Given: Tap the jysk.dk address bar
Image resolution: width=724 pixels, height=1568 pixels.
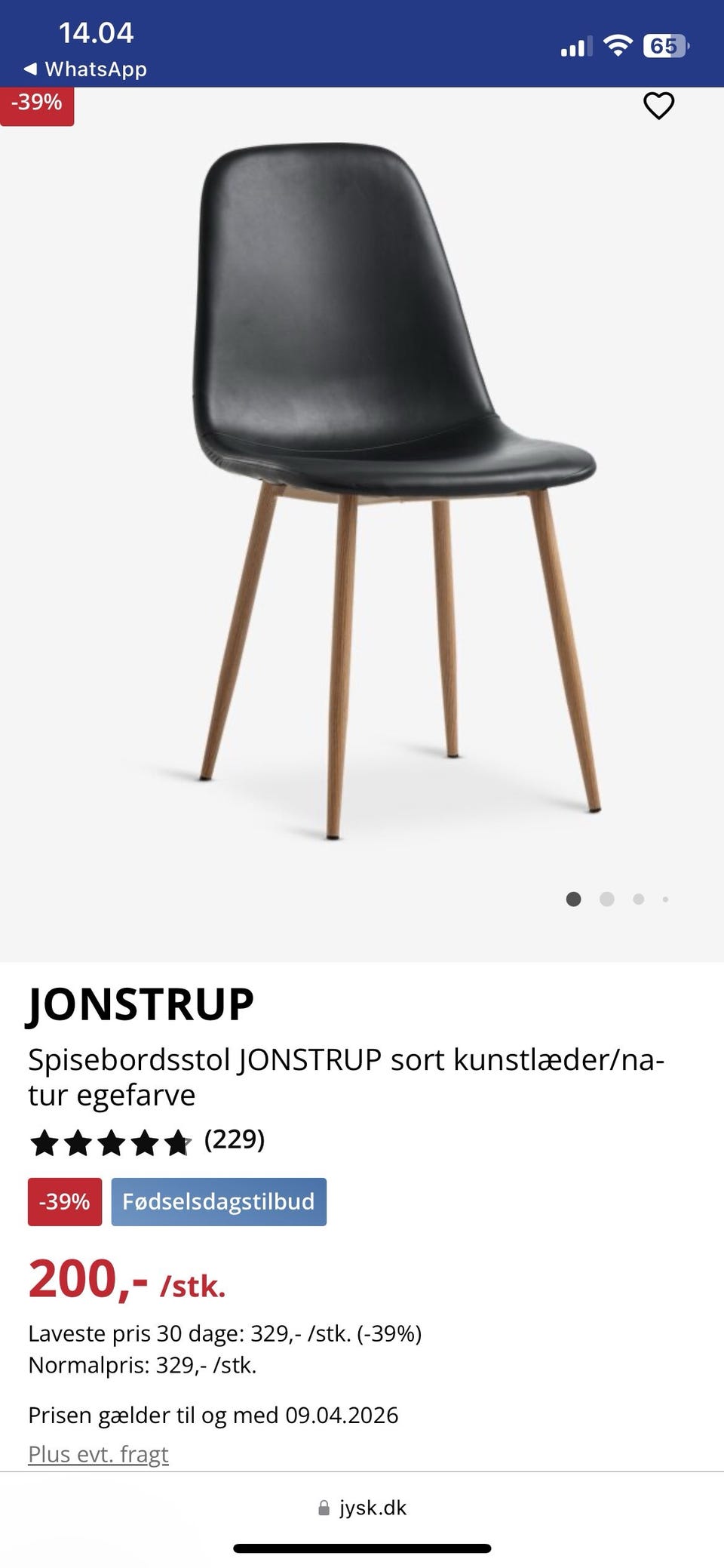Looking at the screenshot, I should (364, 1508).
